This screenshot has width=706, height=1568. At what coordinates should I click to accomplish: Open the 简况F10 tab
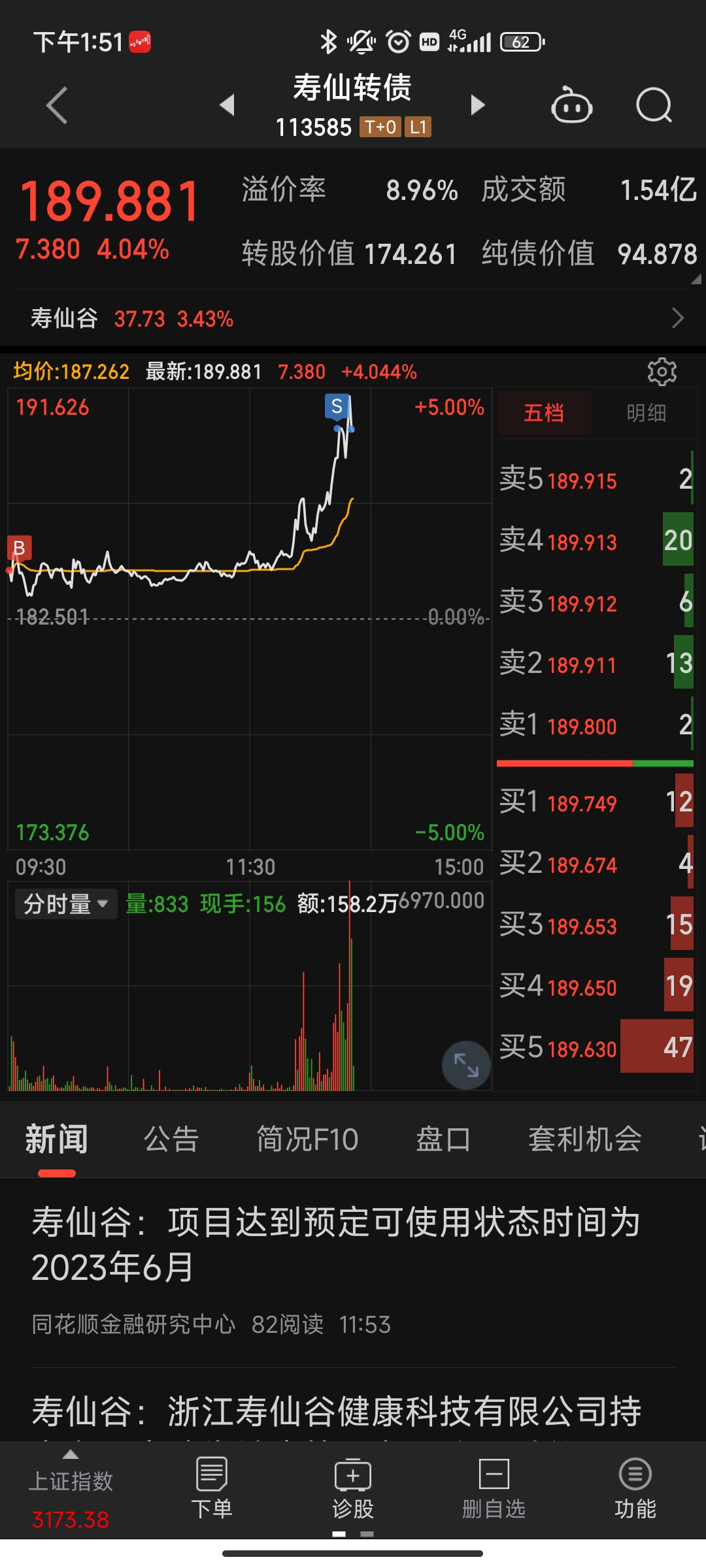(x=307, y=1139)
